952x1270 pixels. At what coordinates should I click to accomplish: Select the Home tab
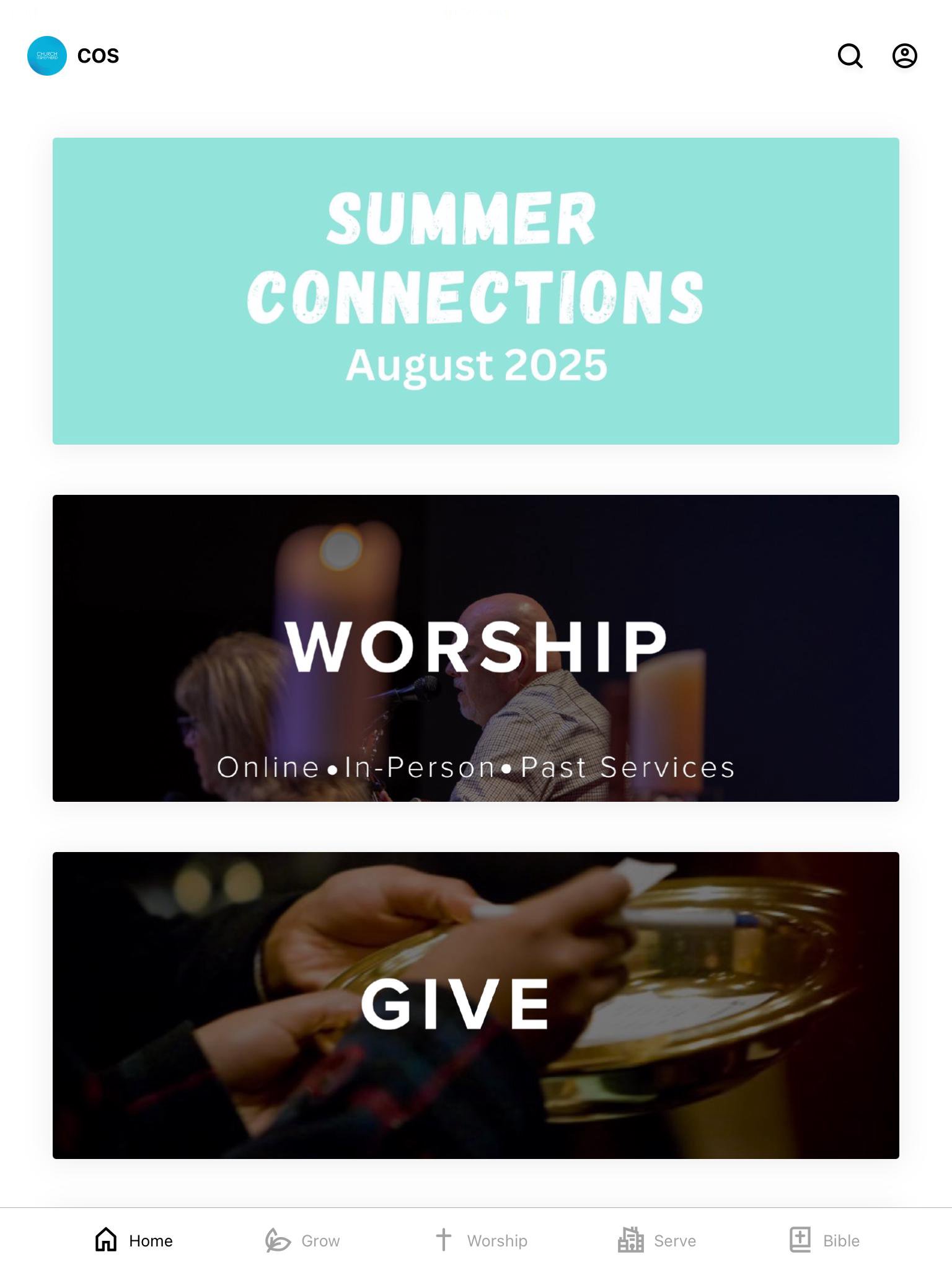click(x=134, y=1240)
